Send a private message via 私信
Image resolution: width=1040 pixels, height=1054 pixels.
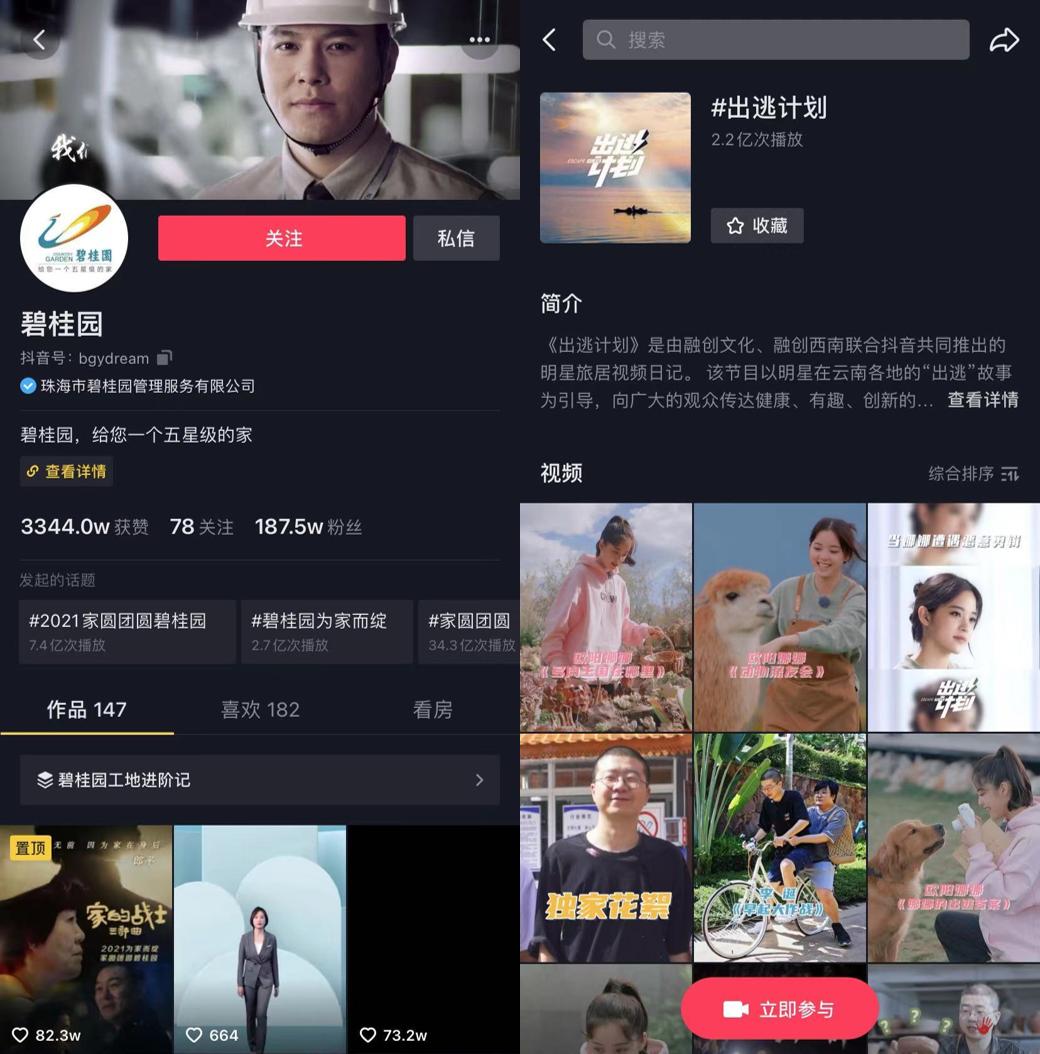click(456, 238)
